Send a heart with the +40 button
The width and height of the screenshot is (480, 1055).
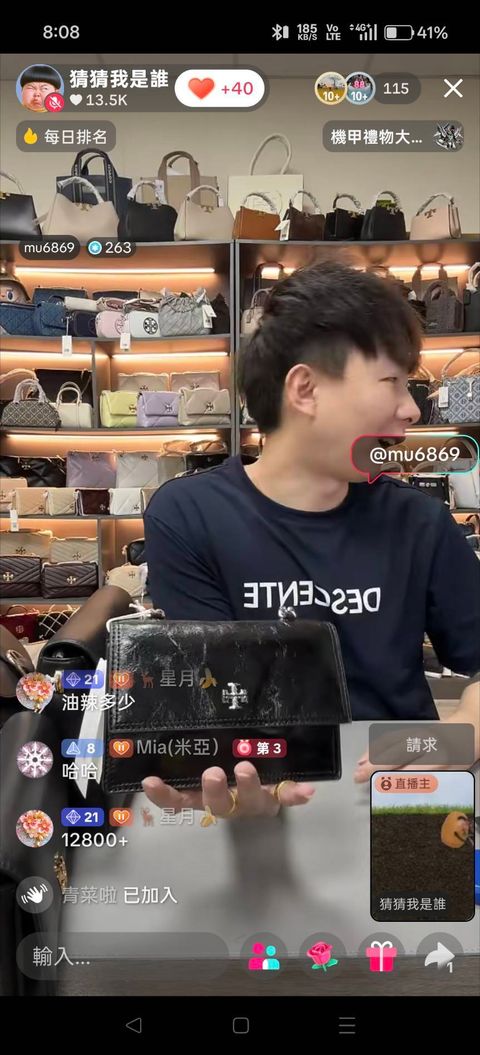tap(219, 88)
